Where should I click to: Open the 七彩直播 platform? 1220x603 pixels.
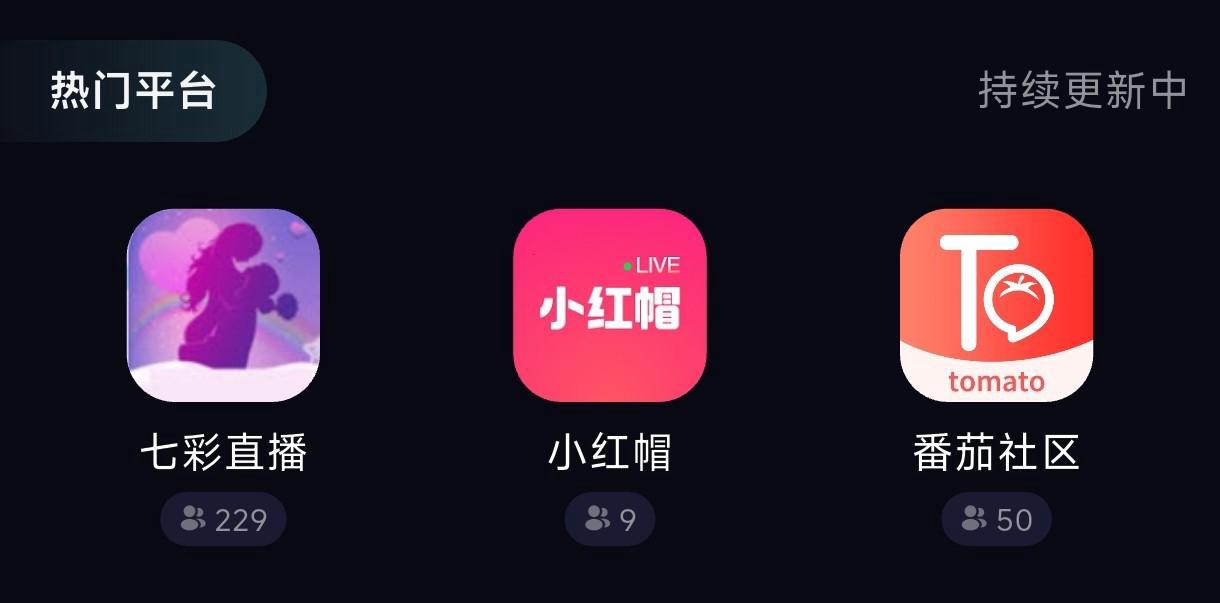click(x=223, y=305)
